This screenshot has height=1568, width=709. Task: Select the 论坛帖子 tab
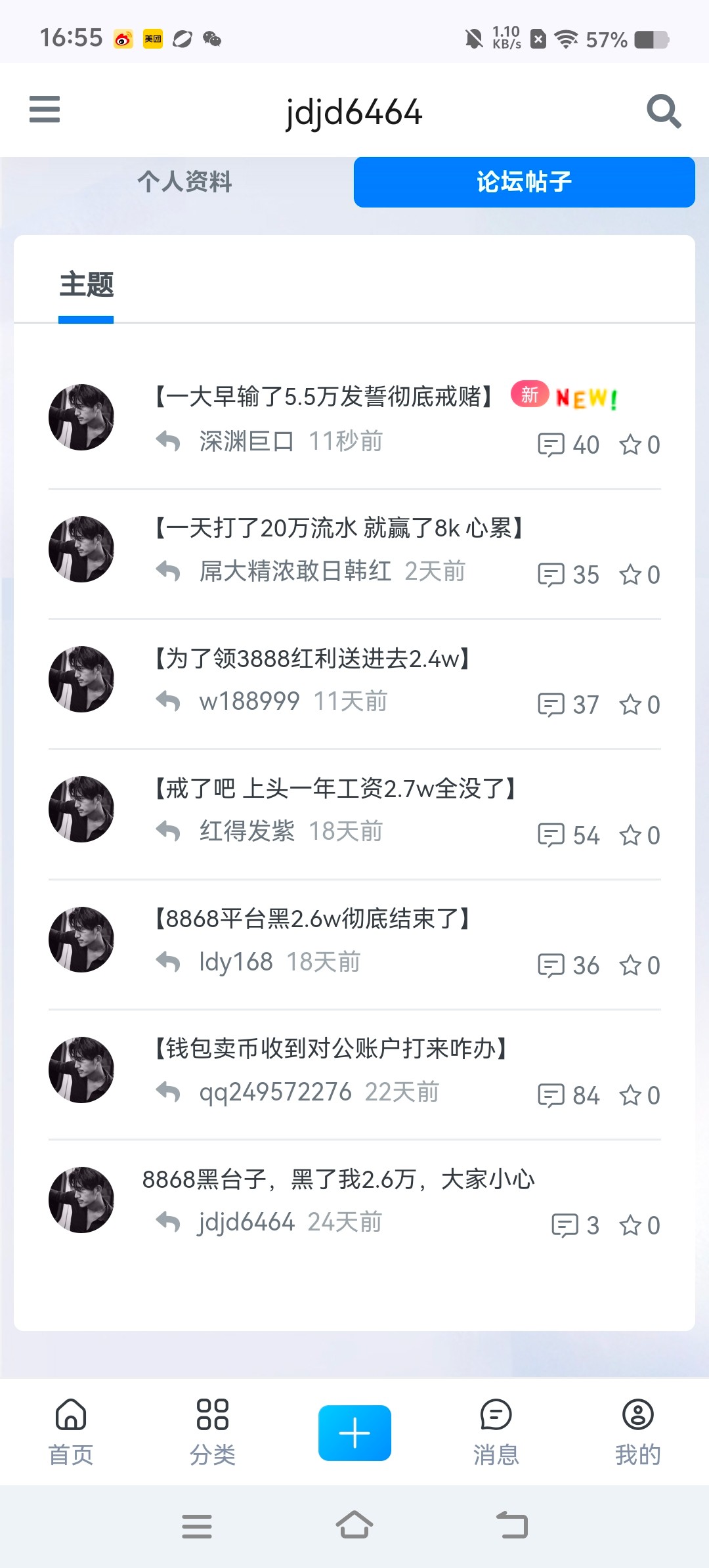point(524,182)
